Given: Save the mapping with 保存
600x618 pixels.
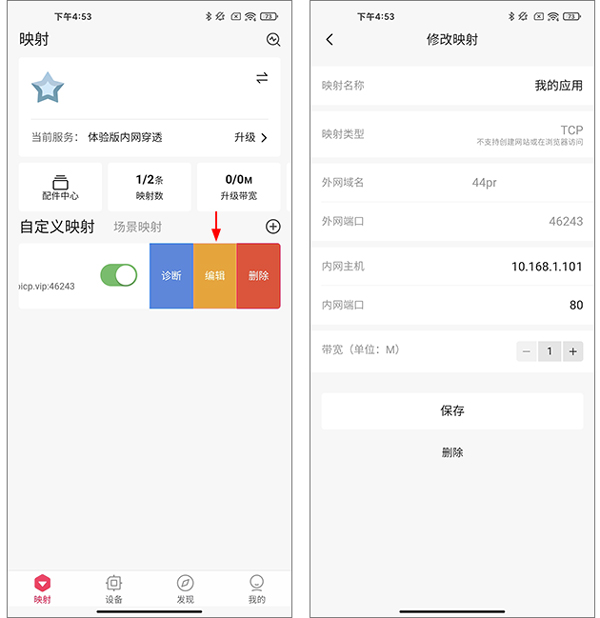Looking at the screenshot, I should tap(452, 410).
